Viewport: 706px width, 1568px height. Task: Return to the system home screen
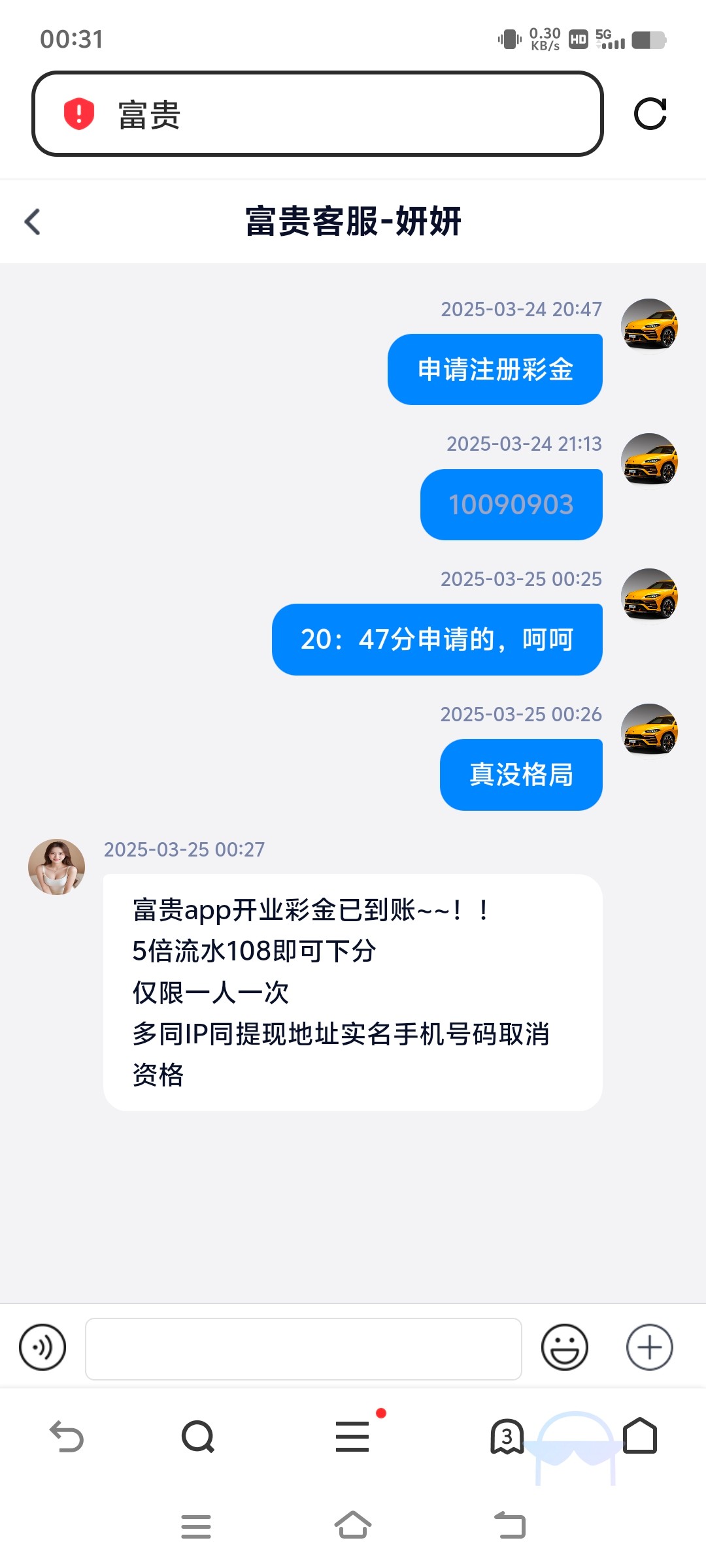[x=353, y=1526]
